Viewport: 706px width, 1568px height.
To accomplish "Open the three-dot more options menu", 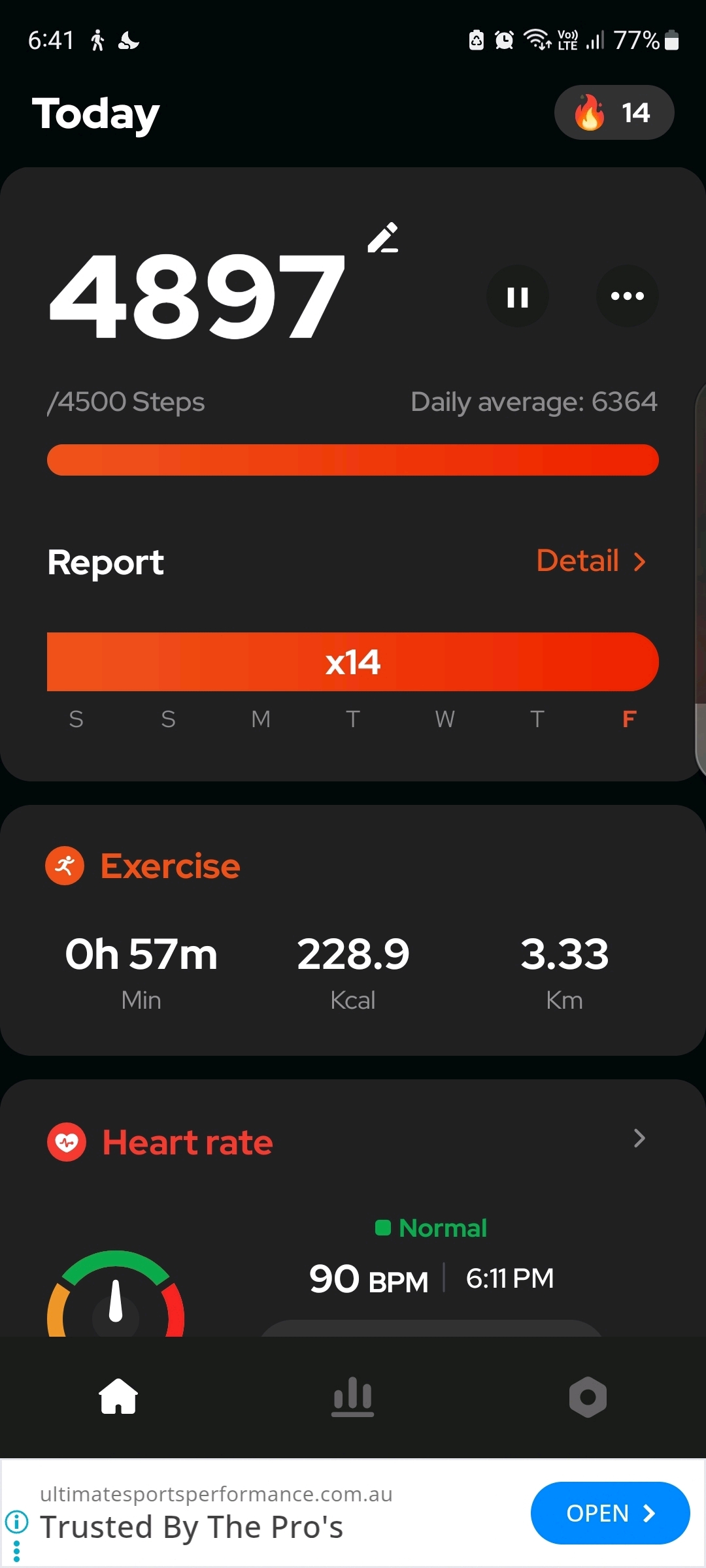I will [627, 297].
